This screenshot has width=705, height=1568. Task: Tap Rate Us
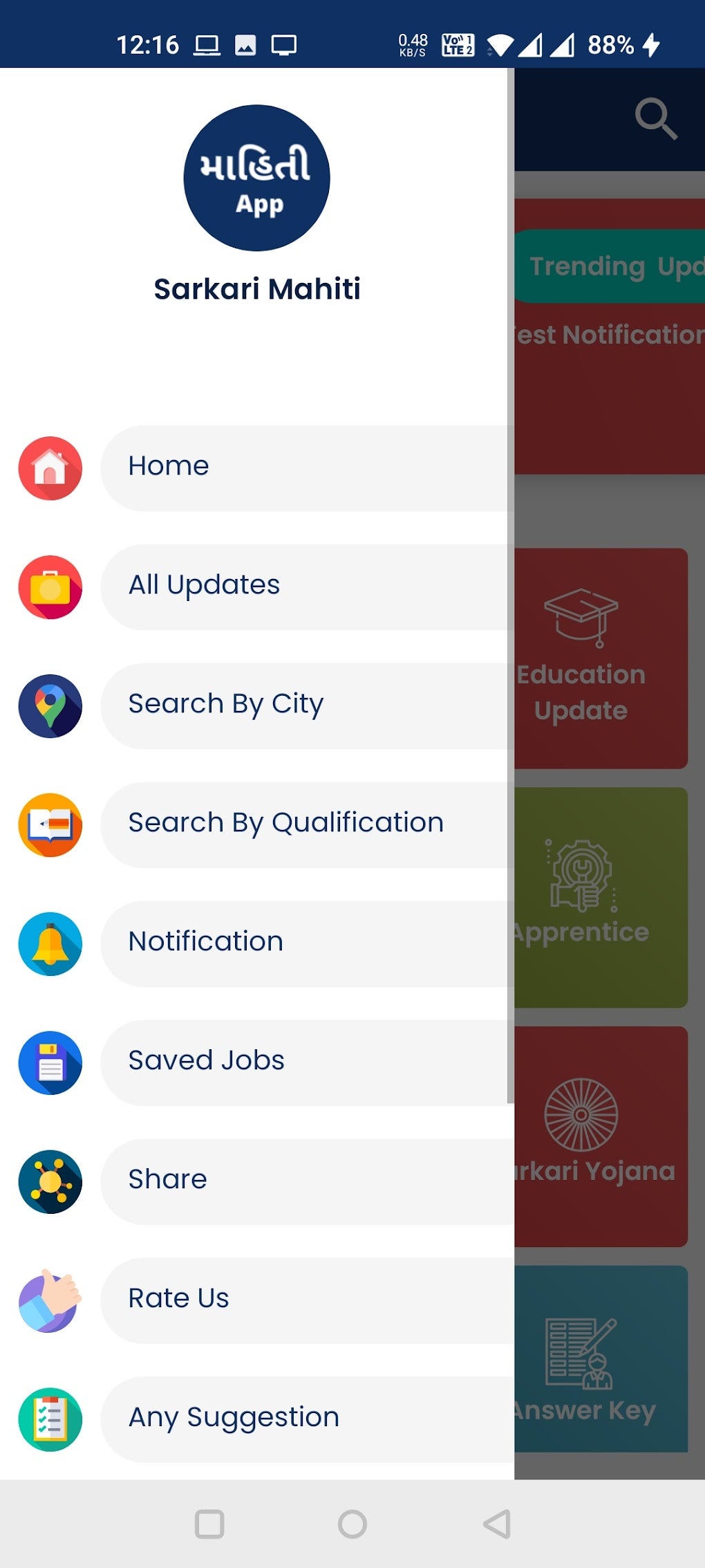coord(304,1300)
